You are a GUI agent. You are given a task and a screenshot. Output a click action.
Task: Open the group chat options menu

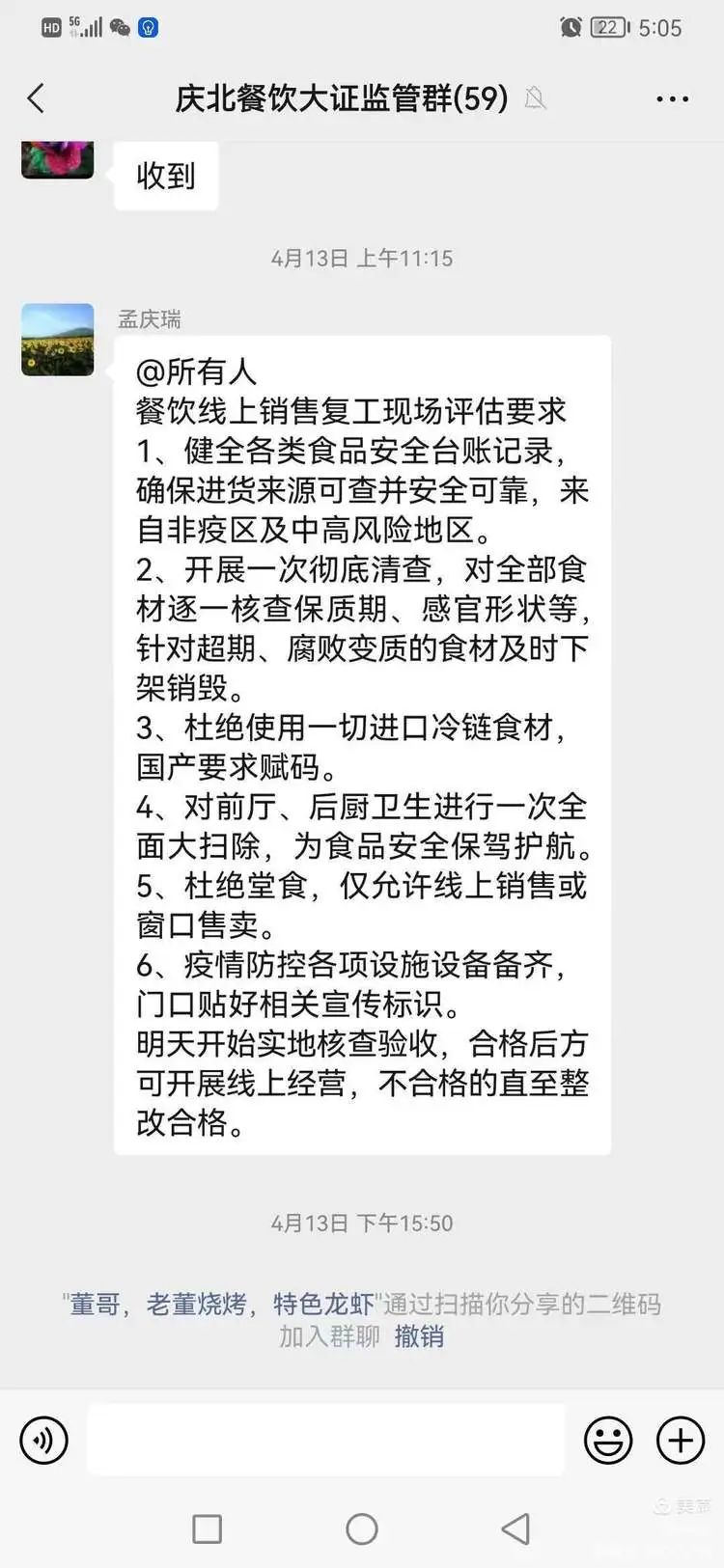(x=672, y=99)
